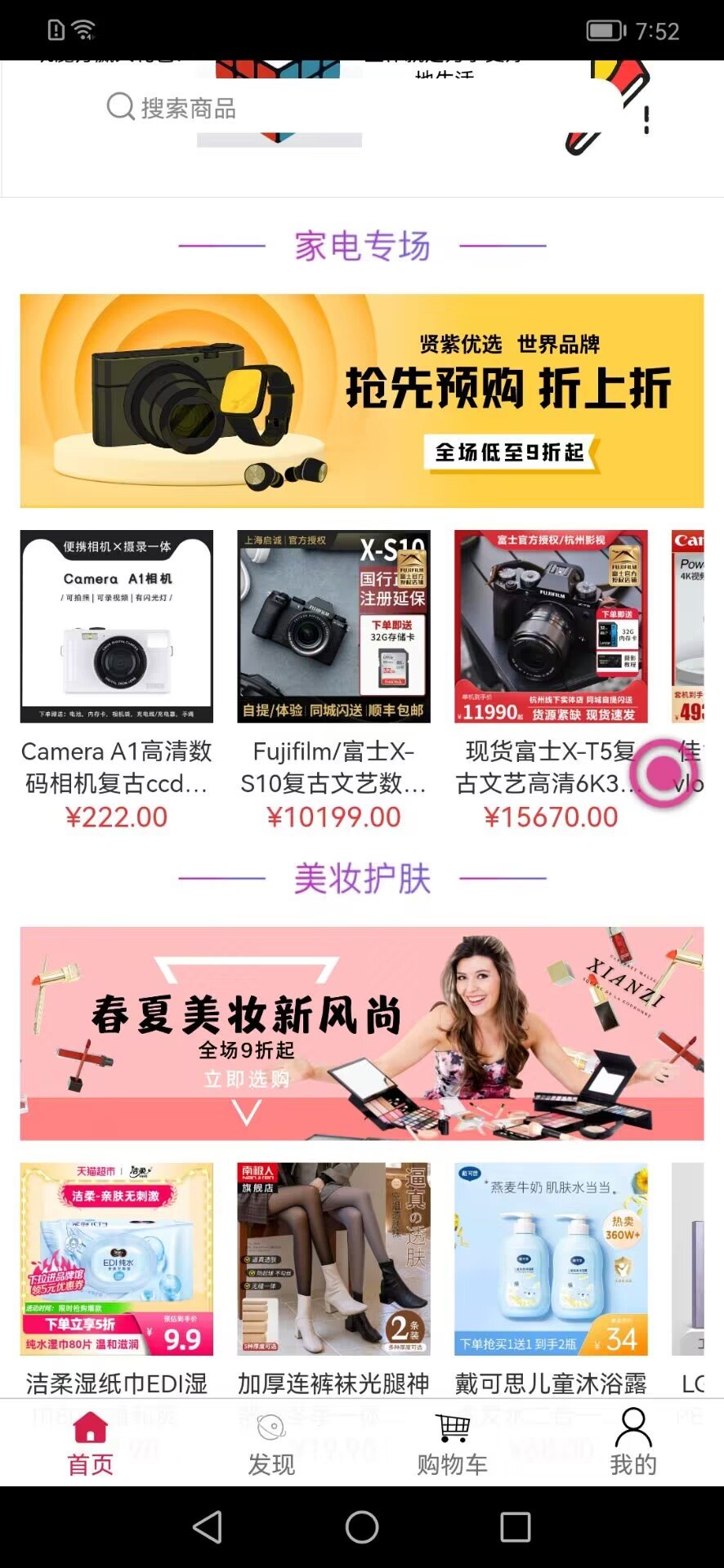This screenshot has height=1568, width=724.
Task: Switch to the 首页 tab
Action: point(90,1443)
